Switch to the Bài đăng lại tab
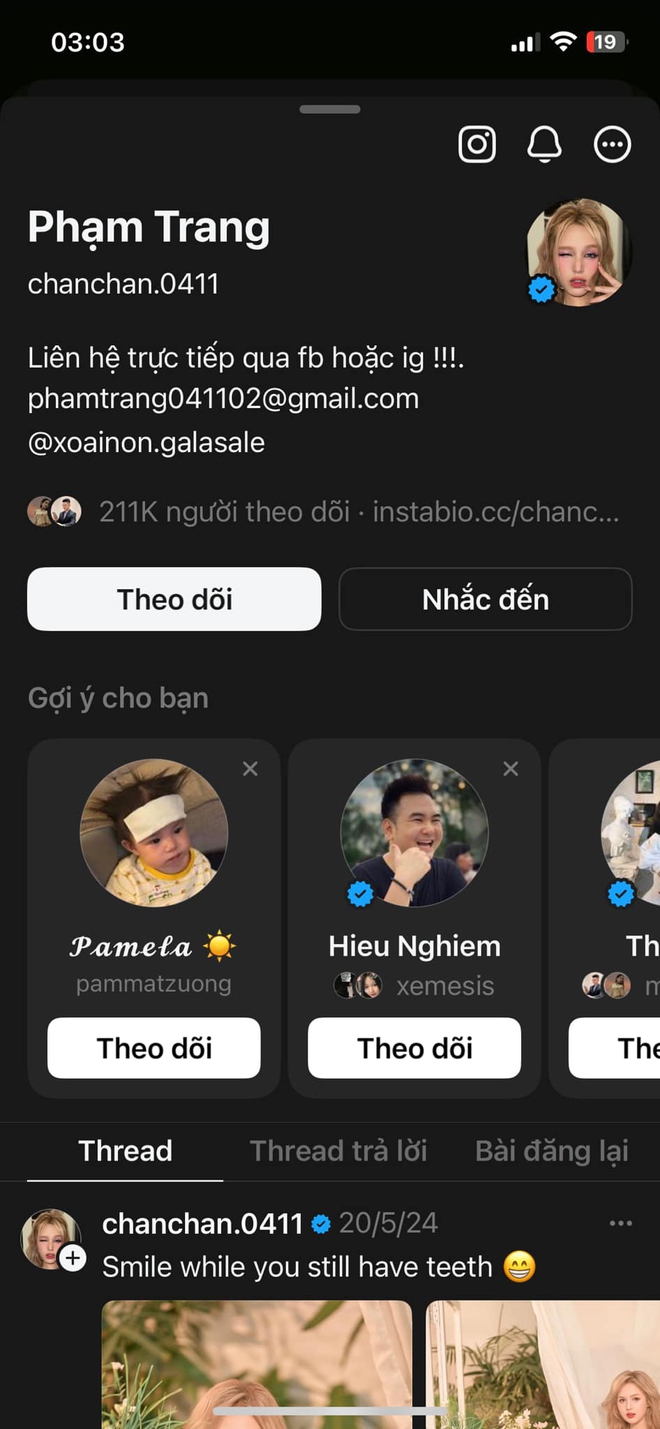The width and height of the screenshot is (660, 1429). click(x=551, y=1150)
